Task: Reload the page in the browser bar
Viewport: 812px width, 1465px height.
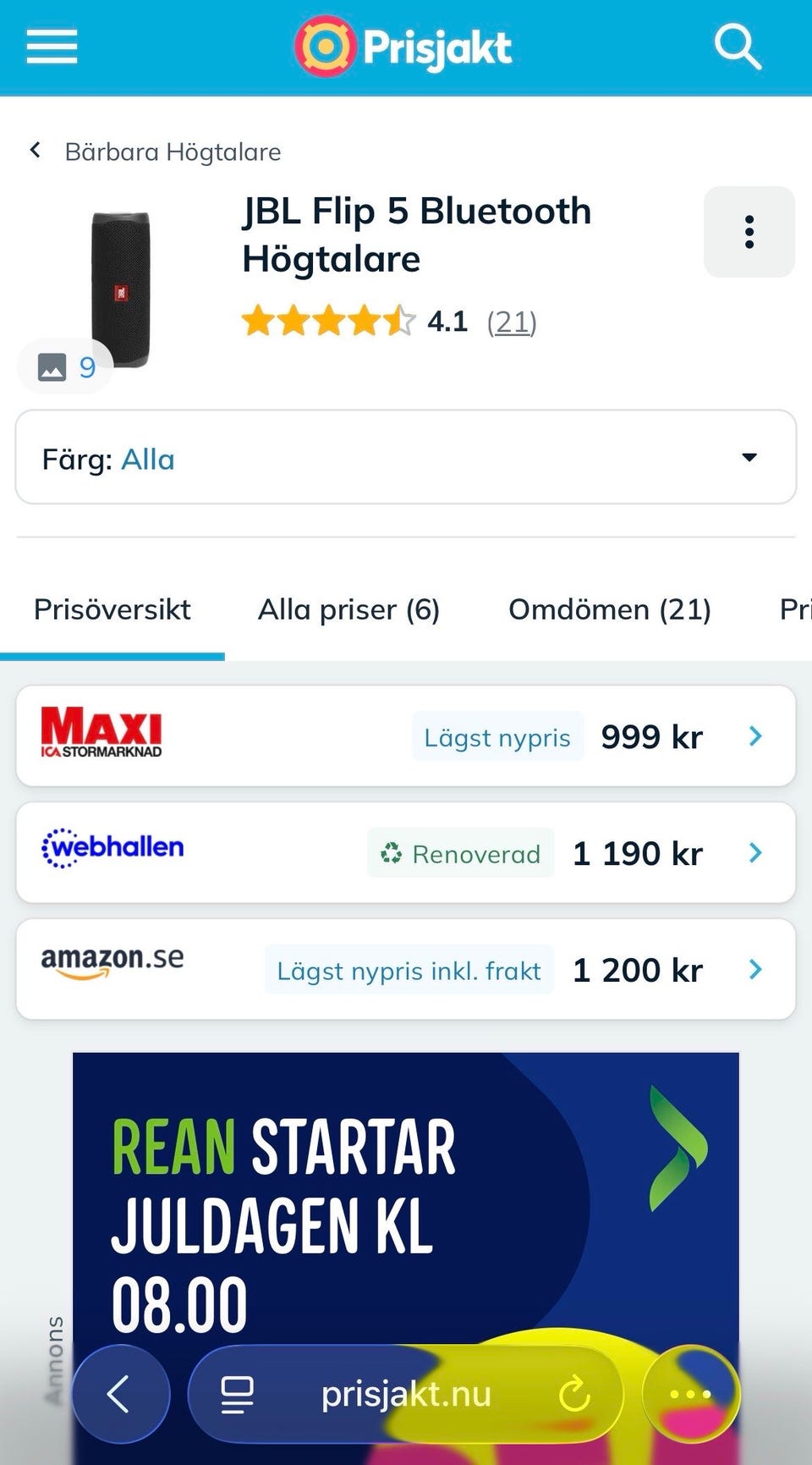Action: click(x=576, y=1393)
